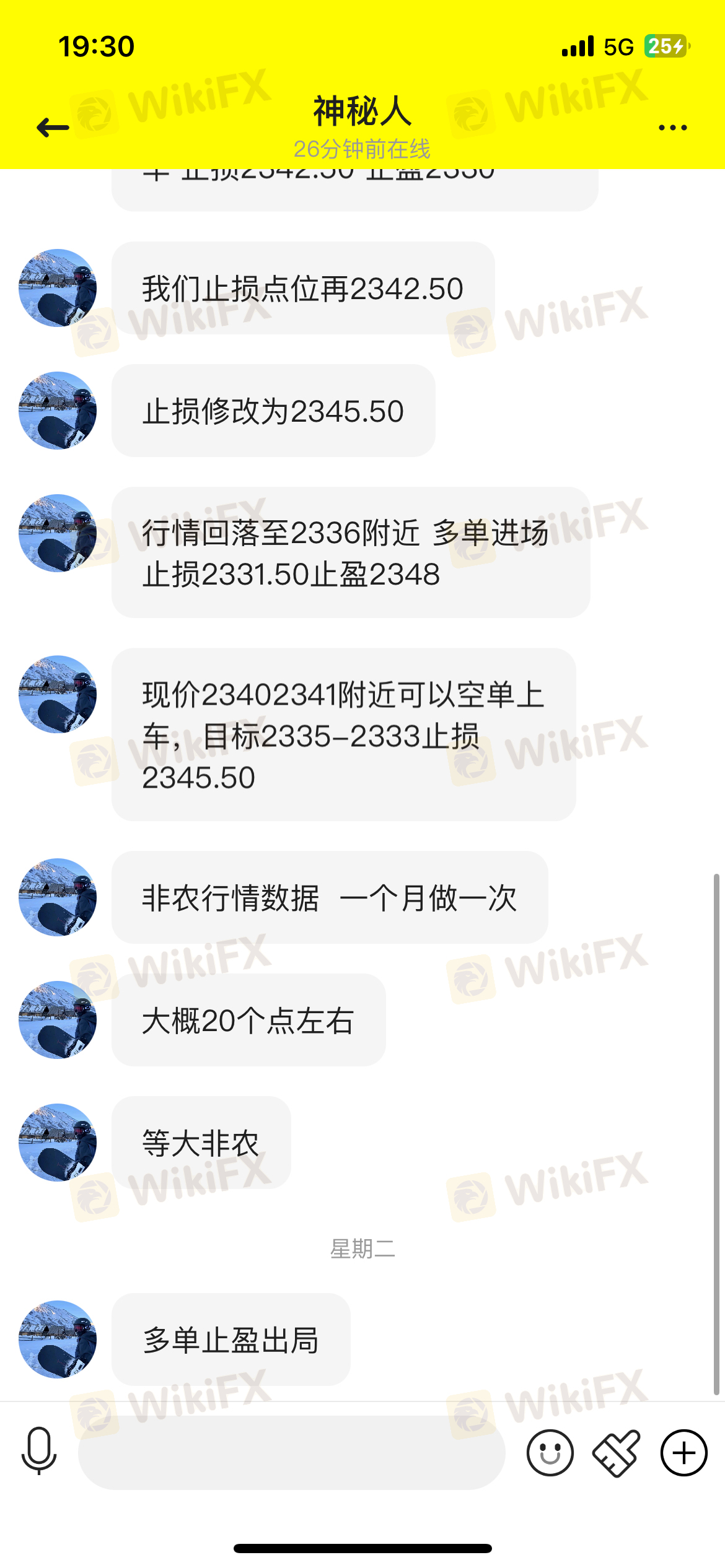
Task: Focus the message text field
Action: tap(291, 1453)
